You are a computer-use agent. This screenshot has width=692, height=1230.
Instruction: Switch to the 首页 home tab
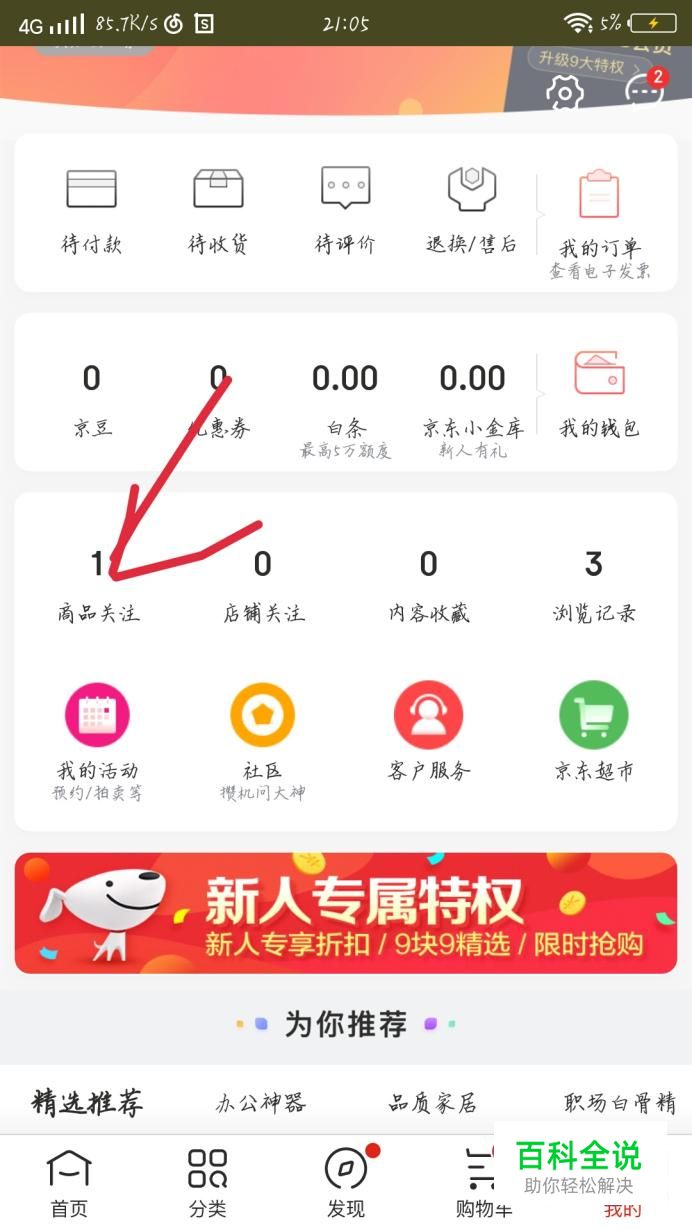69,1183
